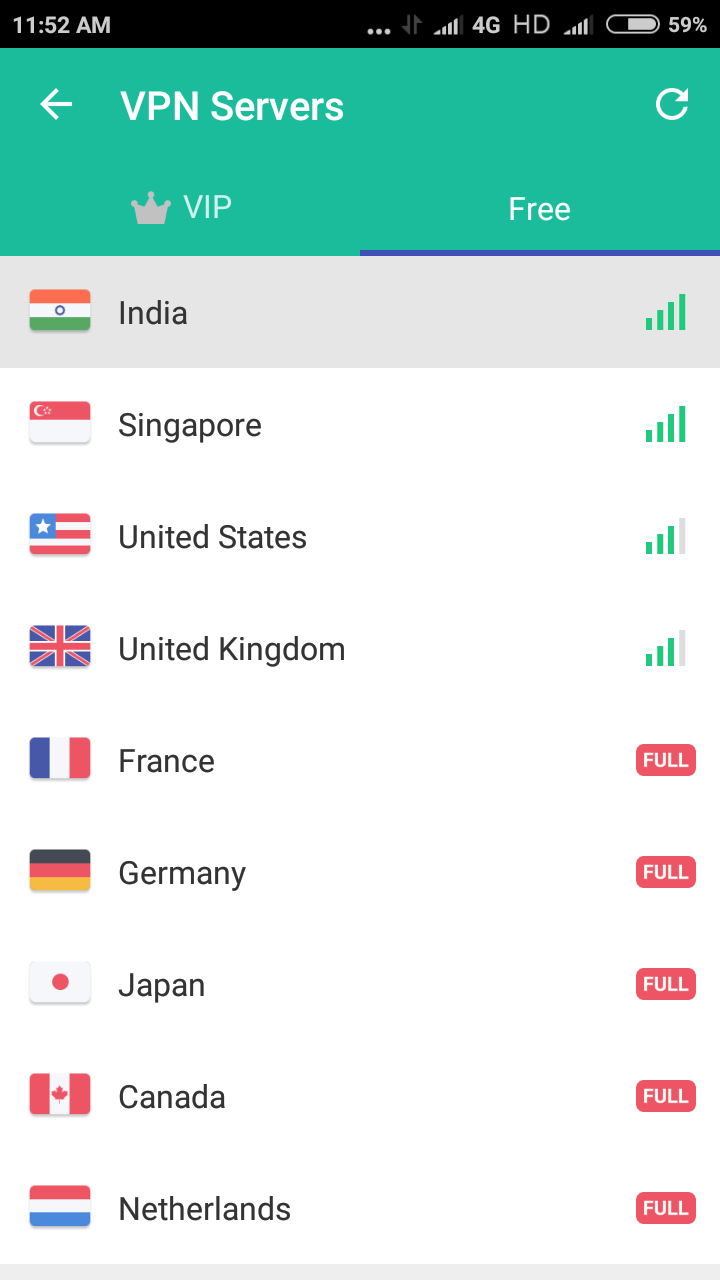Screen dimensions: 720x1280
Task: Select the United States server
Action: pyautogui.click(x=360, y=537)
